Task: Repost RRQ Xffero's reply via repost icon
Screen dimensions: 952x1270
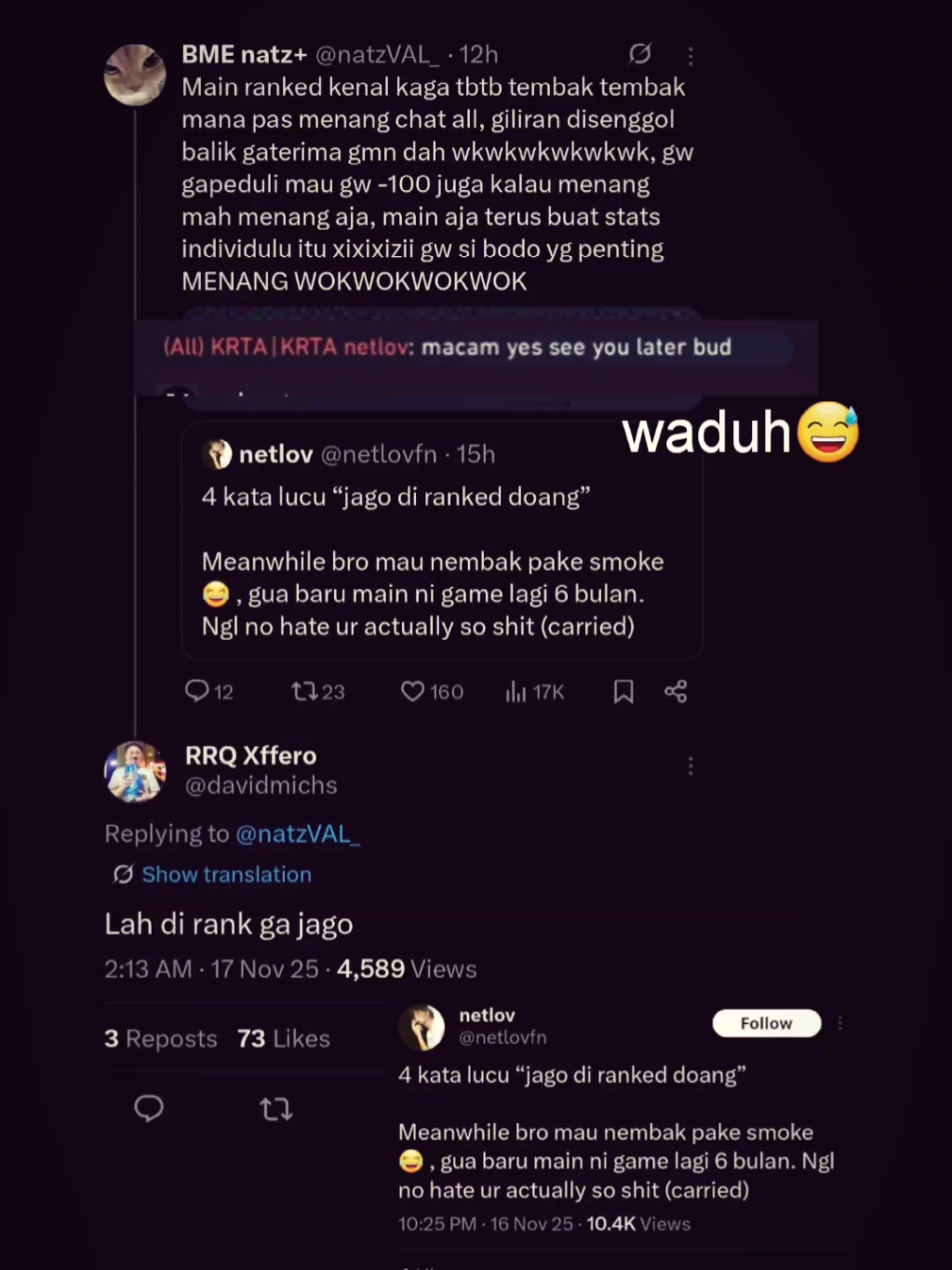Action: pyautogui.click(x=275, y=1109)
